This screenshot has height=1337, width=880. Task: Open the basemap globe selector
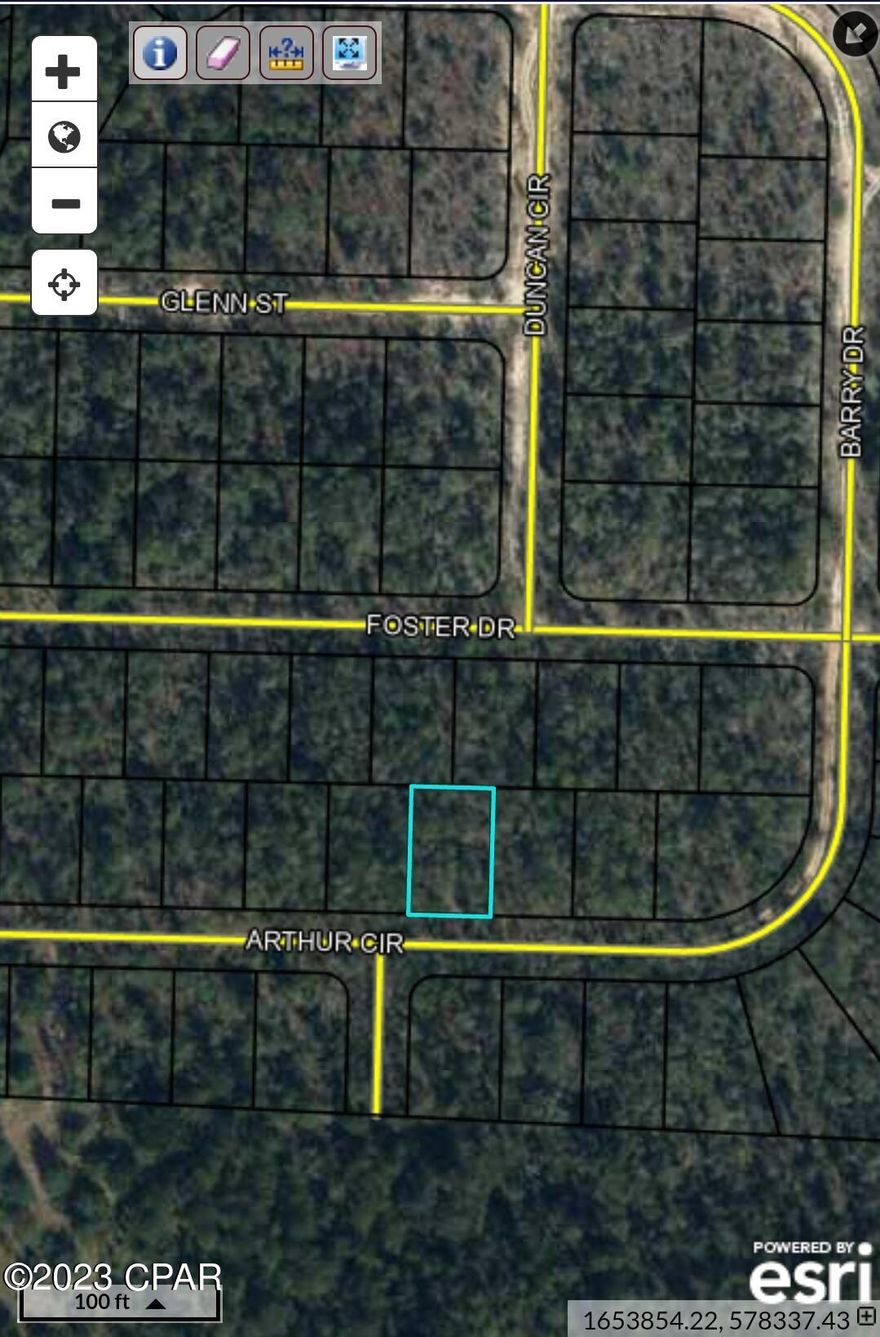point(64,138)
